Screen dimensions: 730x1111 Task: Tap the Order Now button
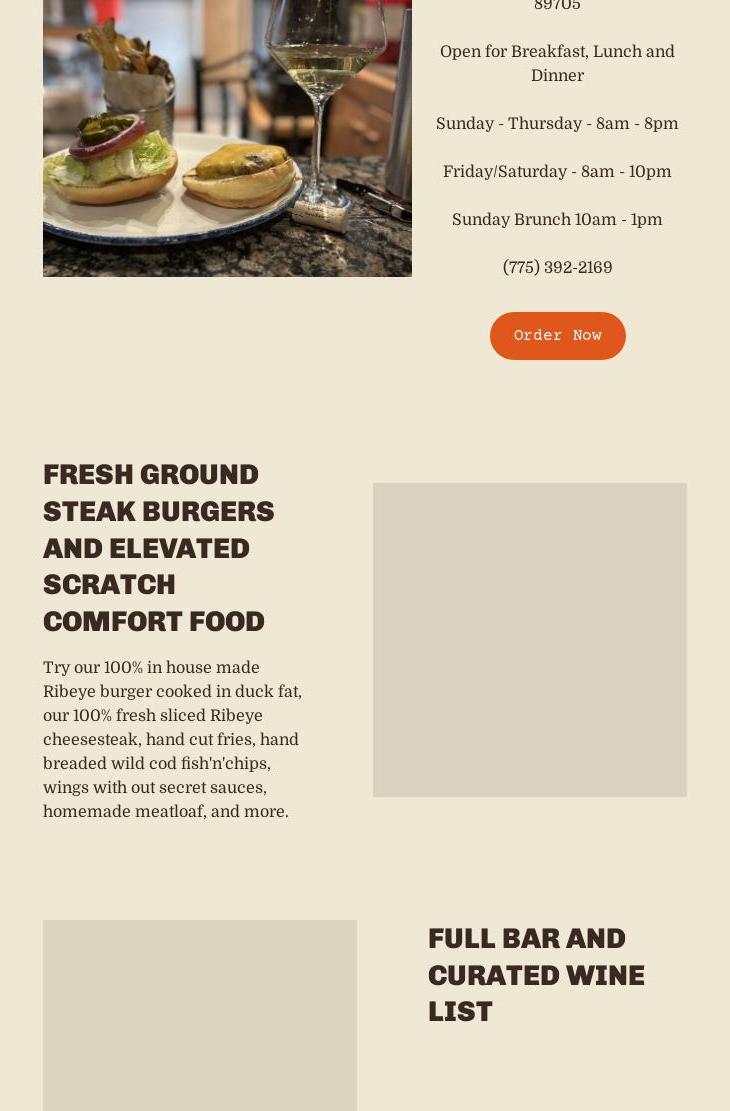557,336
